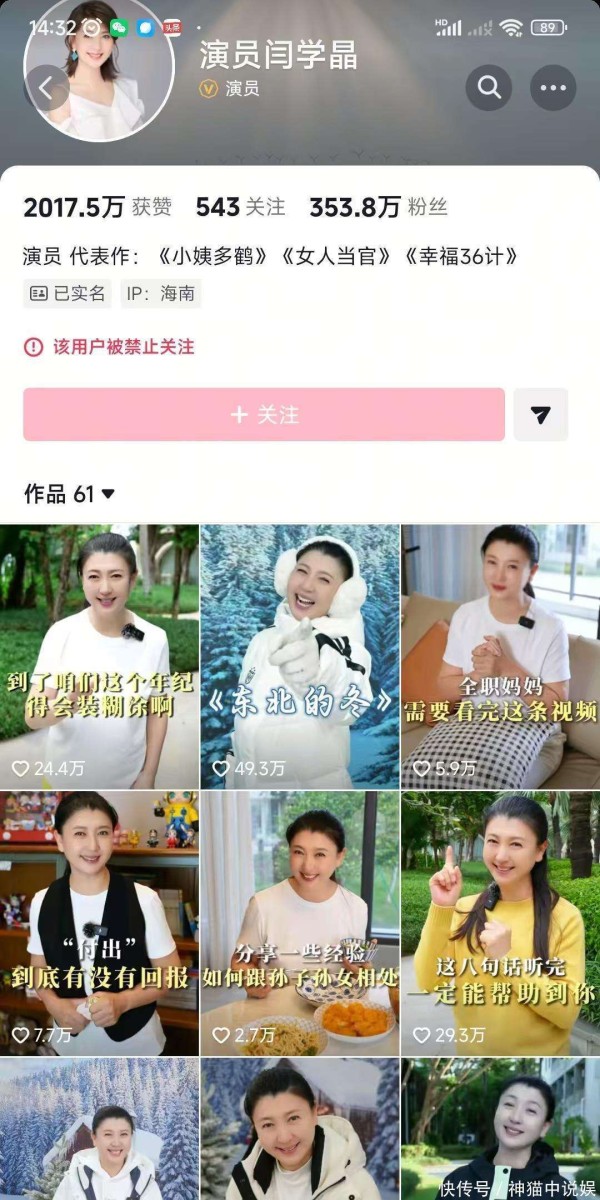Viewport: 600px width, 1200px height.
Task: Play the video 这八句话听完一定能帮助到你
Action: point(501,924)
